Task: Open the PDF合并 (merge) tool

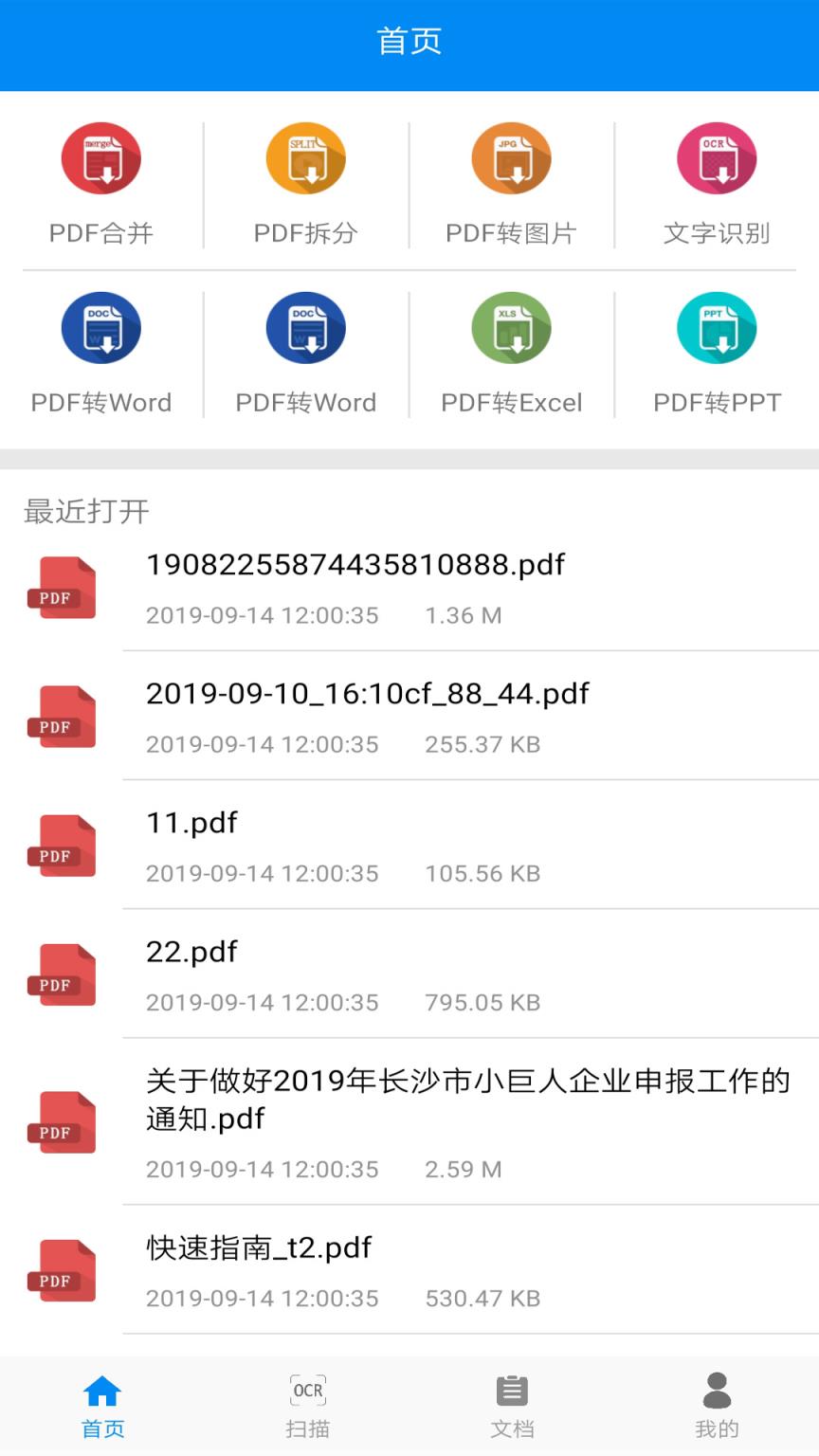Action: [101, 180]
